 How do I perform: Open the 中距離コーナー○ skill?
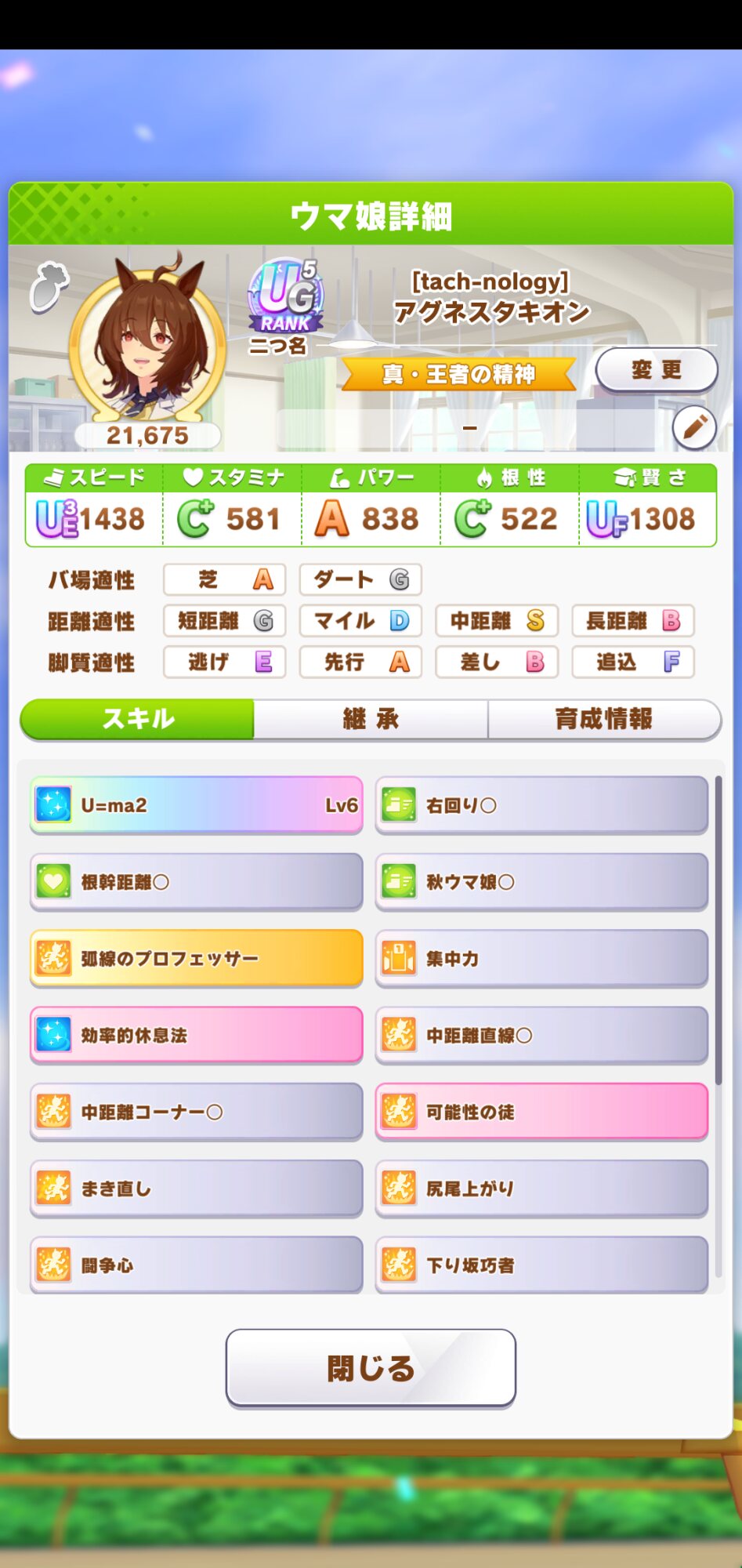pos(197,1112)
